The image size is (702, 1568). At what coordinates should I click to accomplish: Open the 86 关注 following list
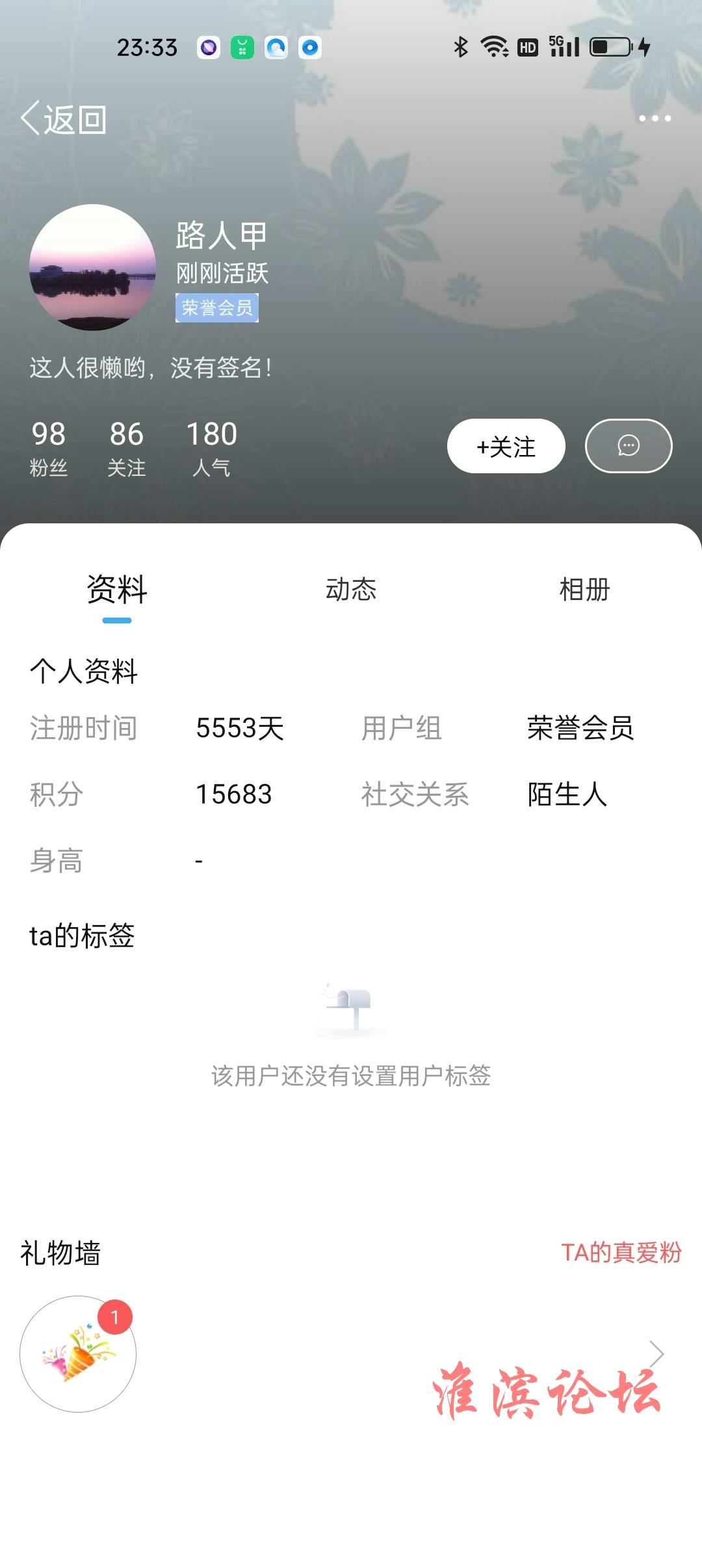[126, 447]
